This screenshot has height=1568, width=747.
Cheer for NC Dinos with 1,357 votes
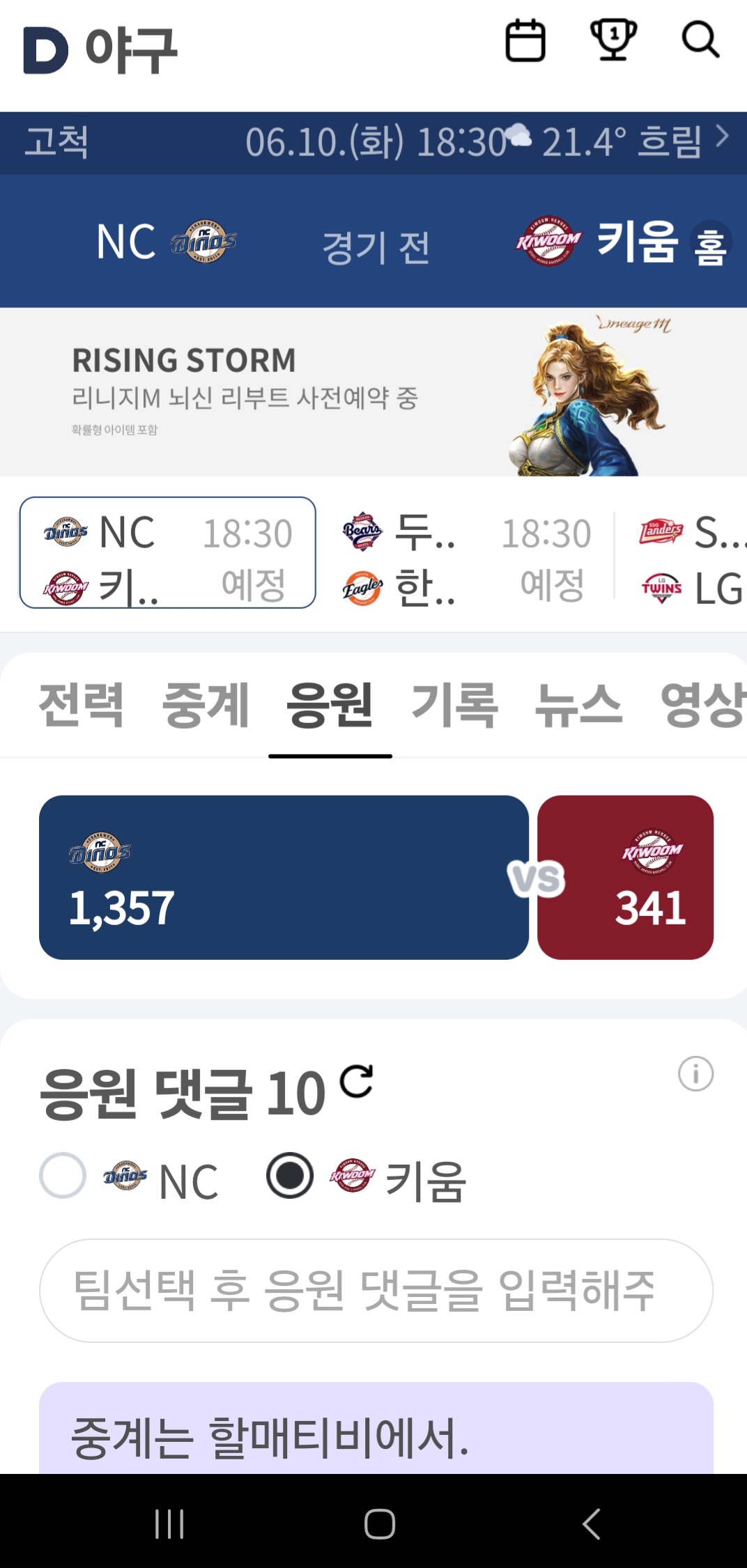[284, 877]
